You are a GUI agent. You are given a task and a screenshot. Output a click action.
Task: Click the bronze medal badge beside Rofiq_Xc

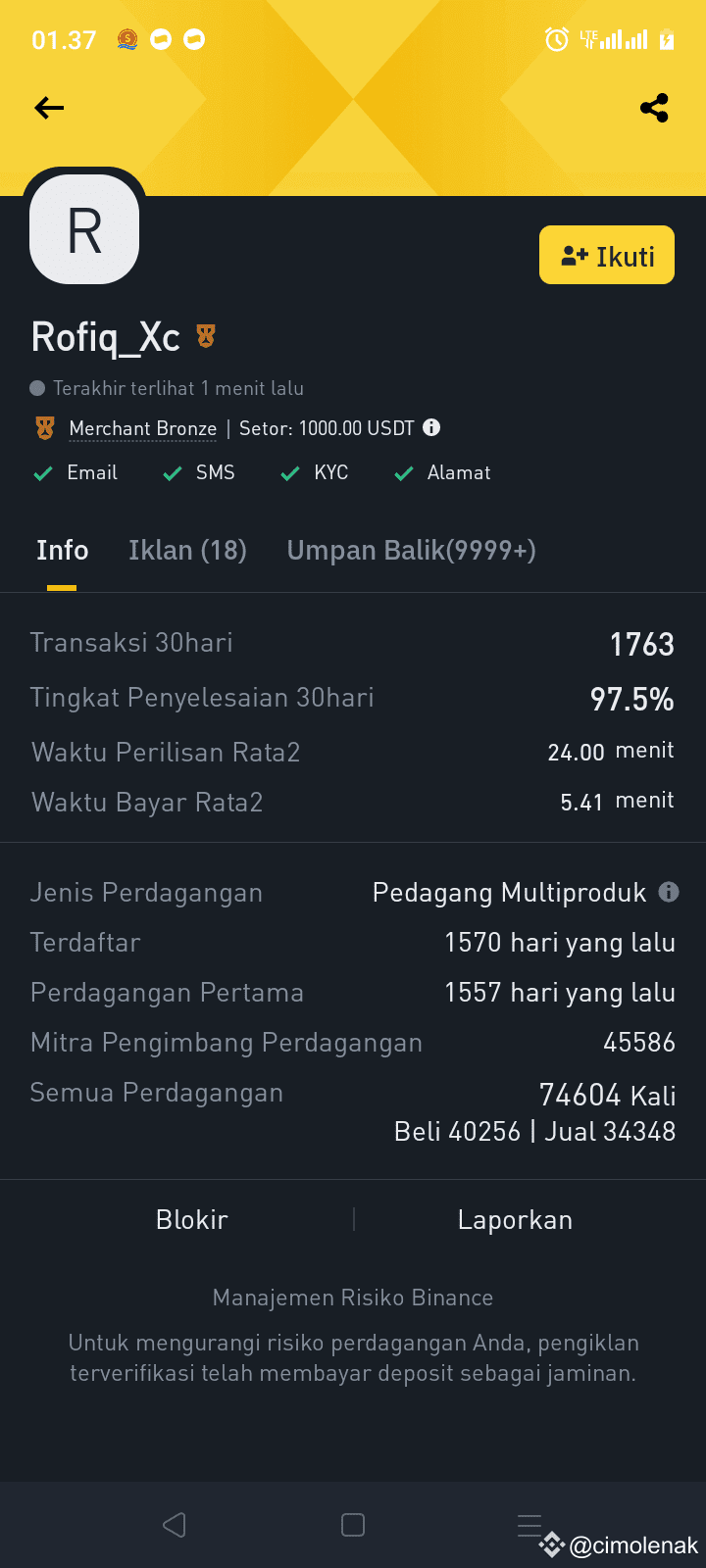pos(206,335)
